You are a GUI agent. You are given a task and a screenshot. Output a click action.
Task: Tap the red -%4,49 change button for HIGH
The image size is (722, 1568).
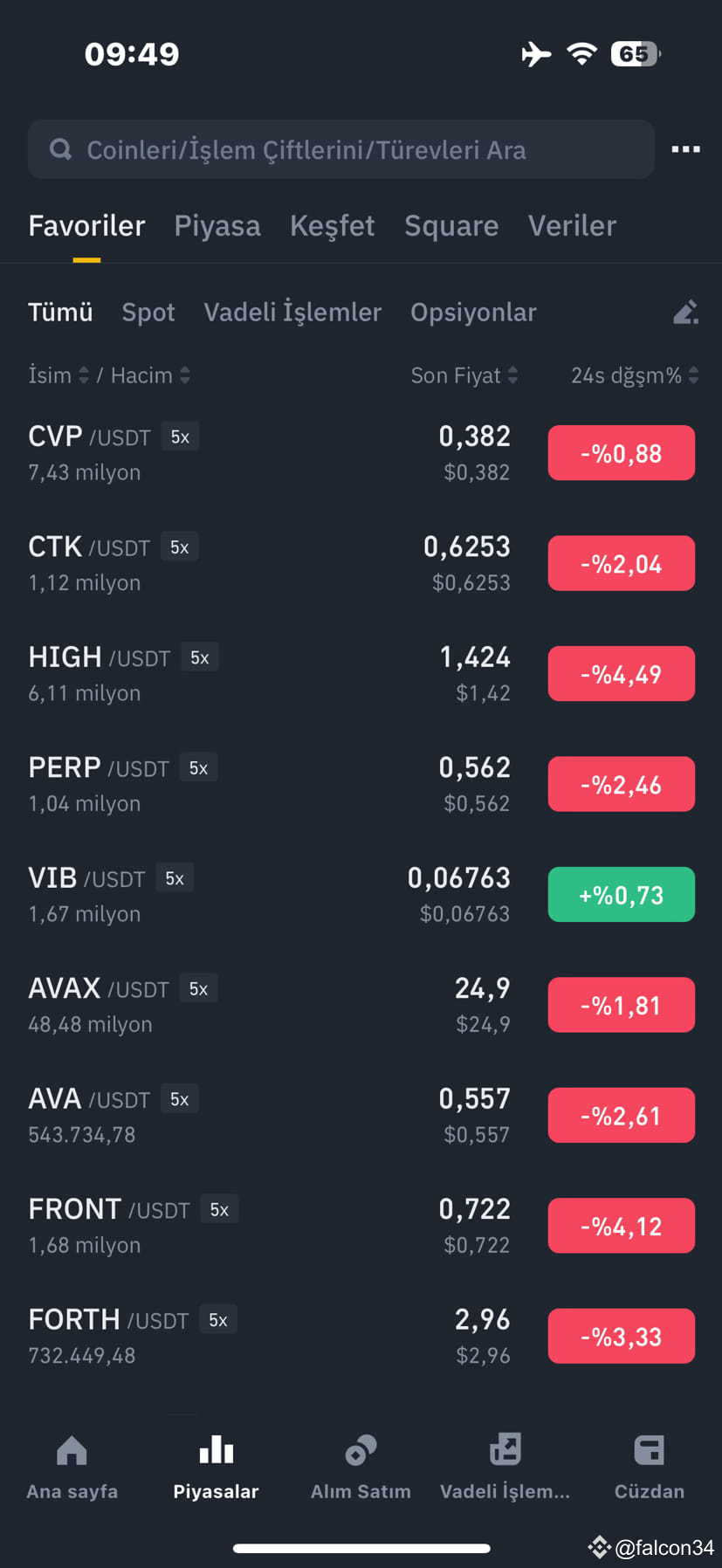click(621, 673)
